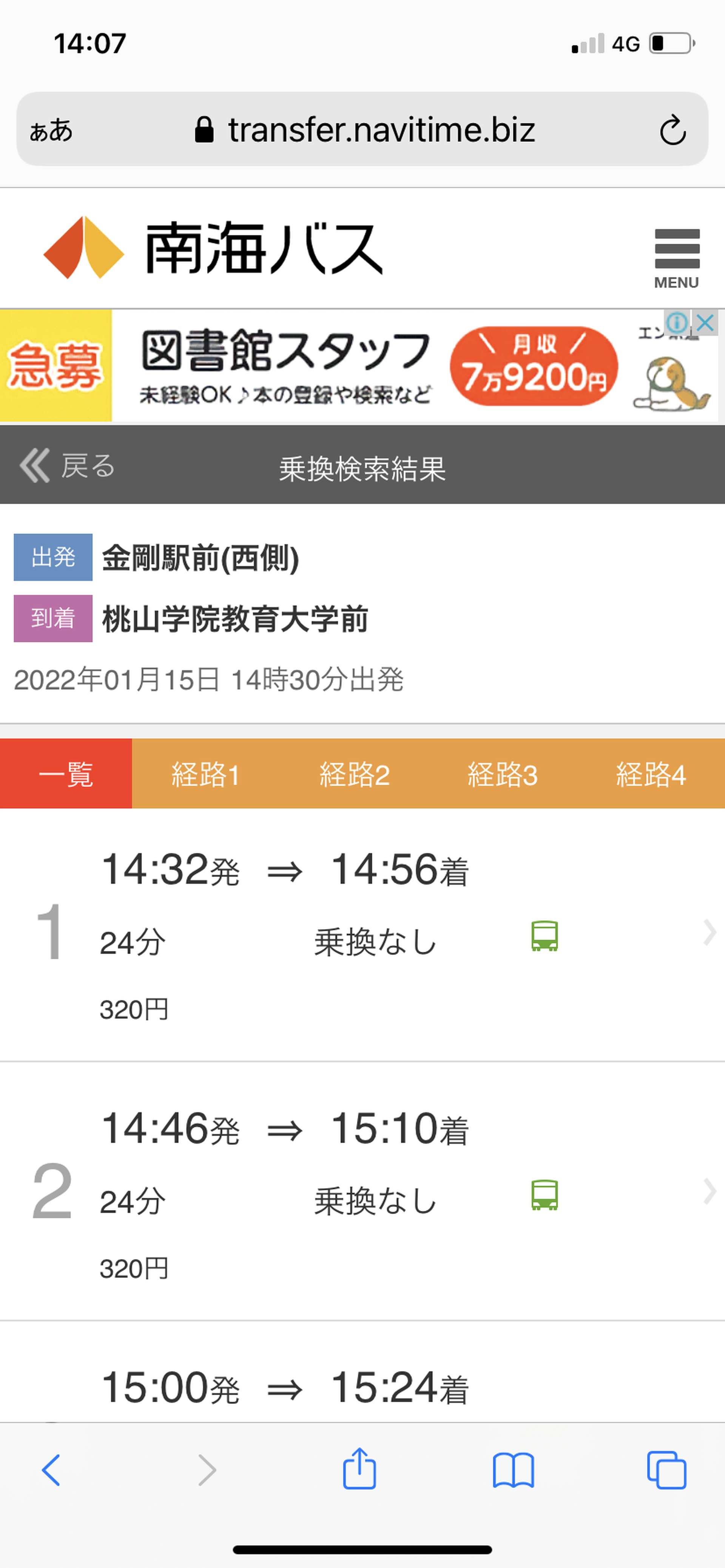725x1568 pixels.
Task: Open route 1 departing at 14:32
Action: tap(362, 934)
